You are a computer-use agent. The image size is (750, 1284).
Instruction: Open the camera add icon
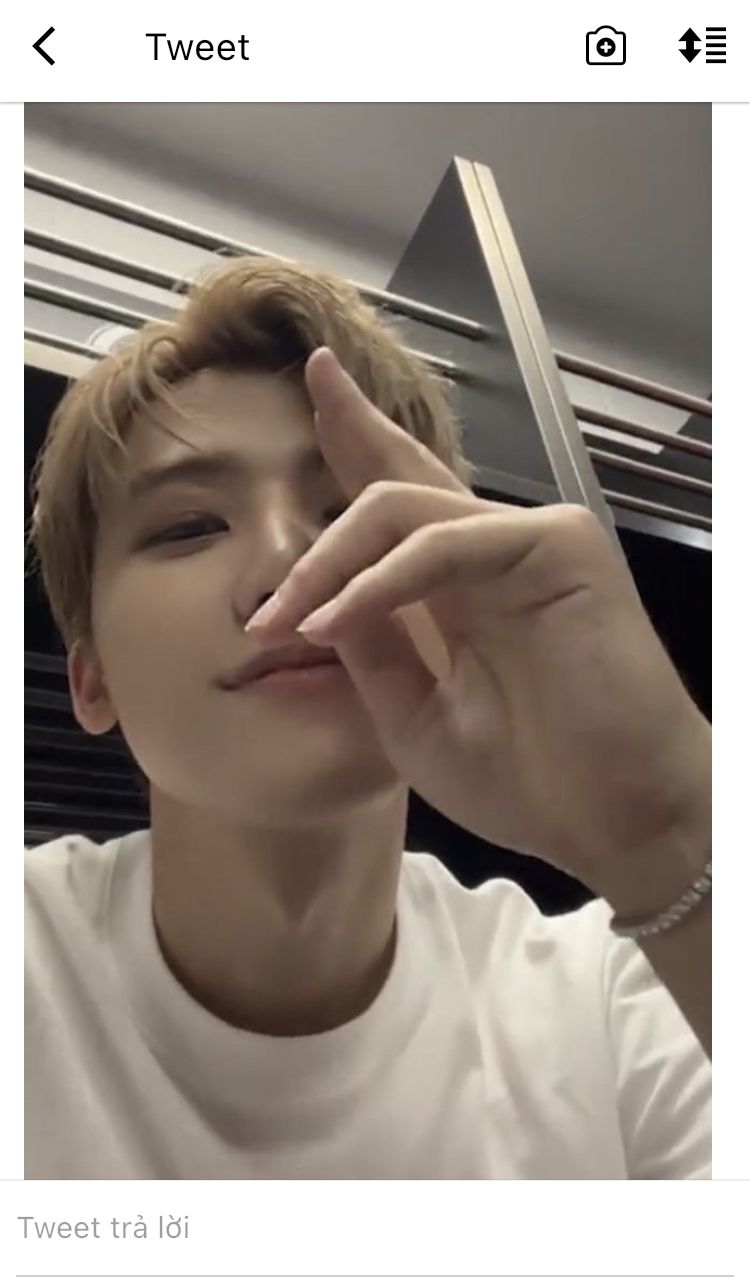point(605,47)
